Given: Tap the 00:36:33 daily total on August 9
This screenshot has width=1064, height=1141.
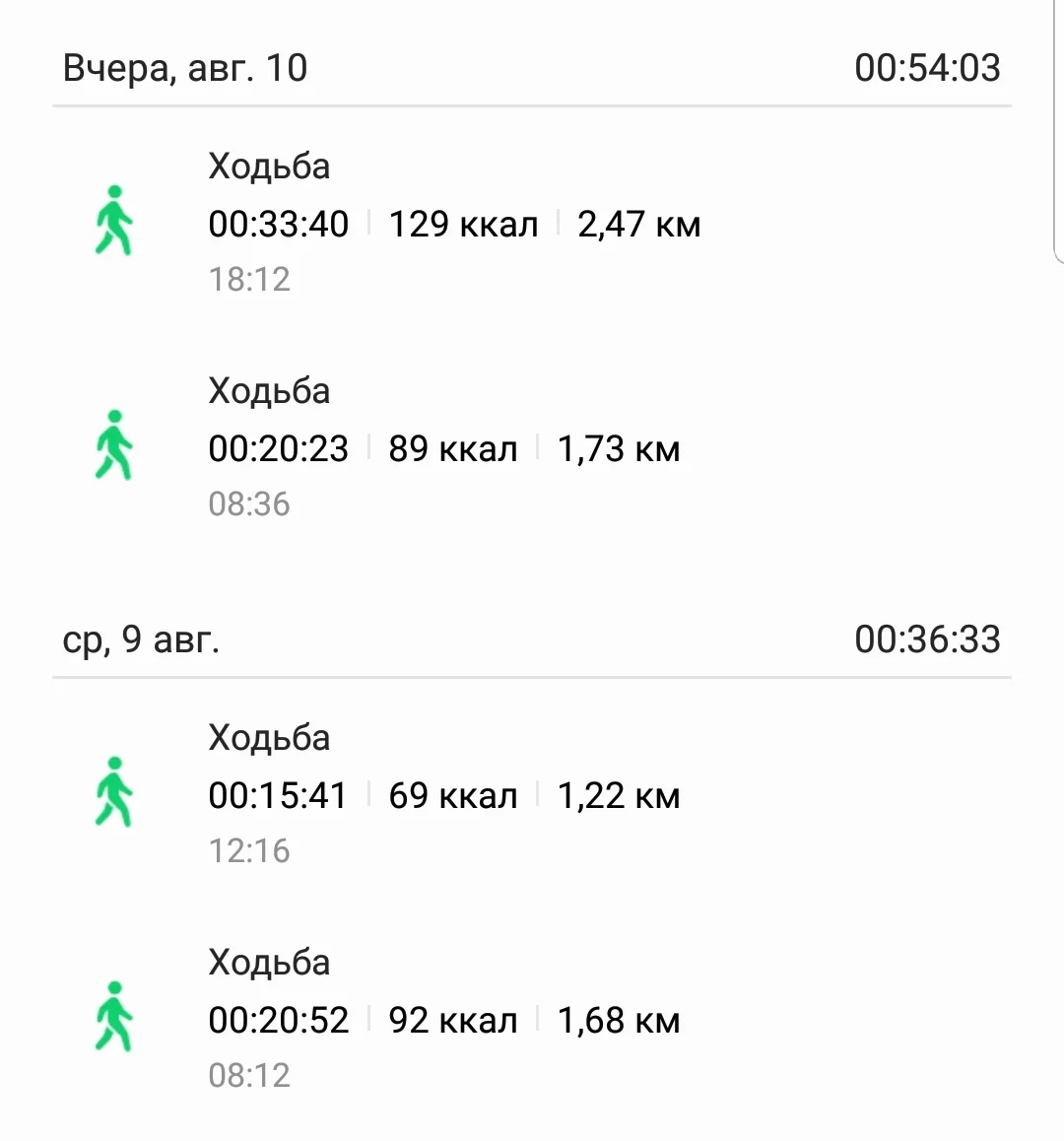Looking at the screenshot, I should point(928,639).
